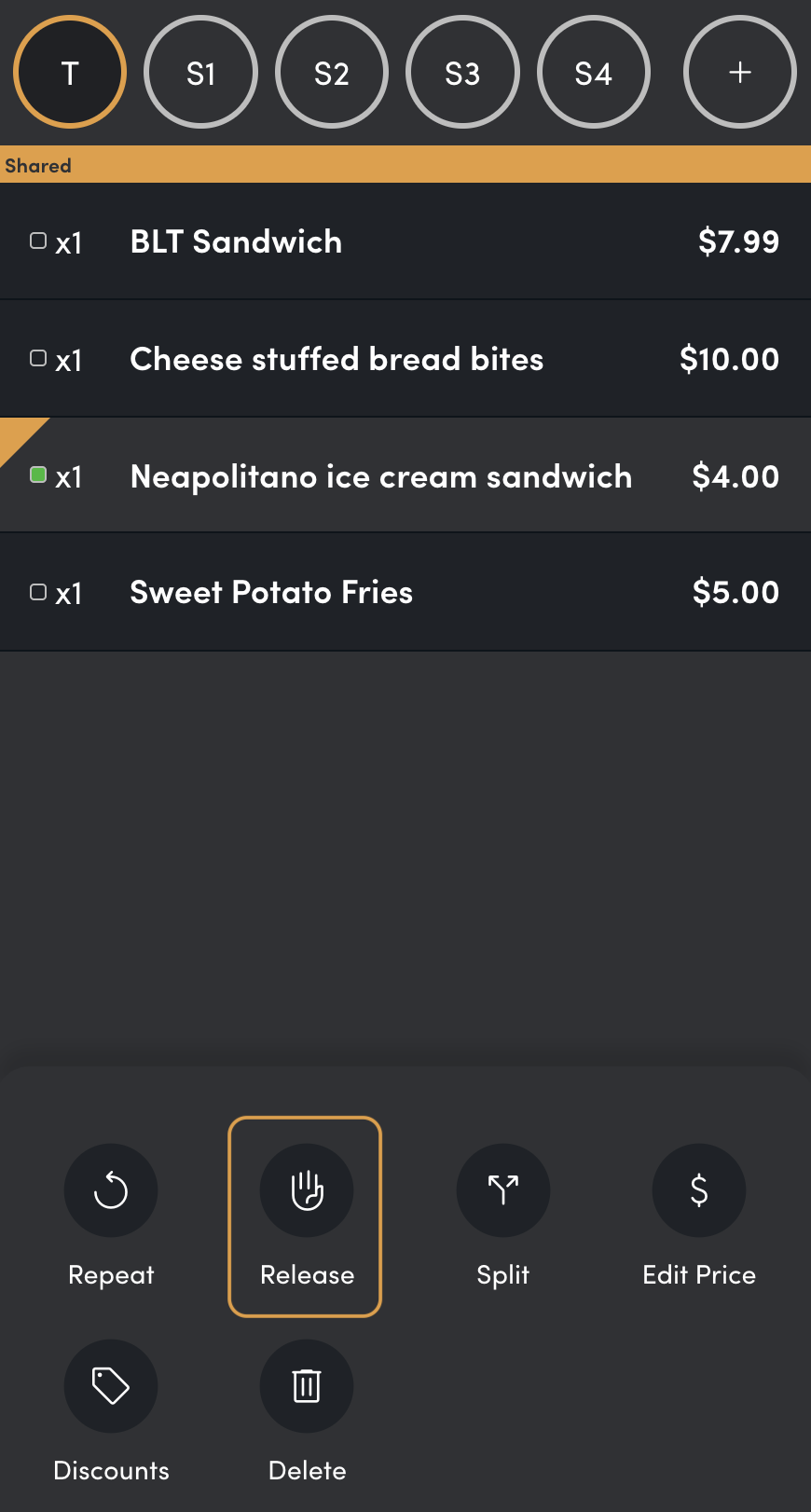Select Cheese stuffed bread bites item
This screenshot has width=811, height=1512.
[405, 359]
